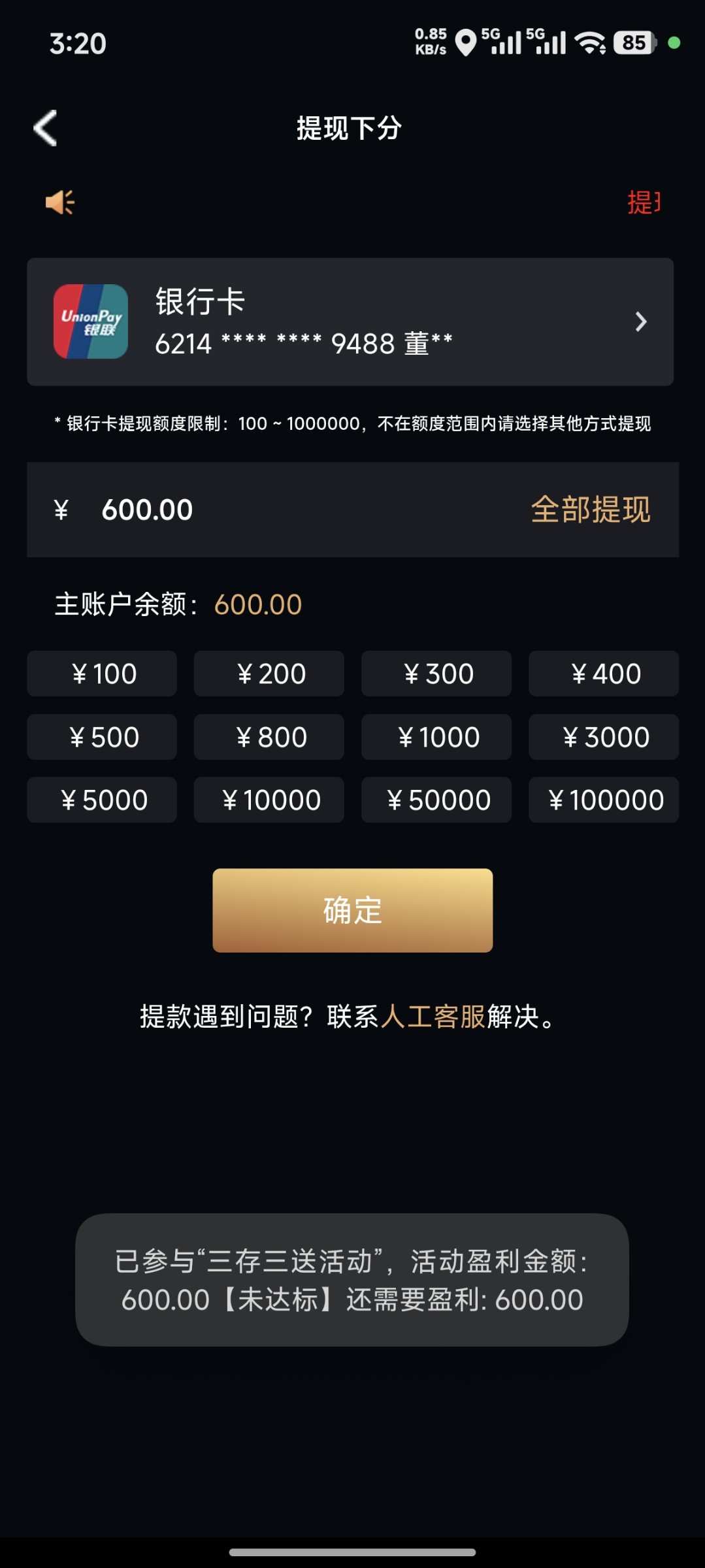Select the ¥200 withdrawal amount
Screen dimensions: 705x1568
[x=269, y=673]
